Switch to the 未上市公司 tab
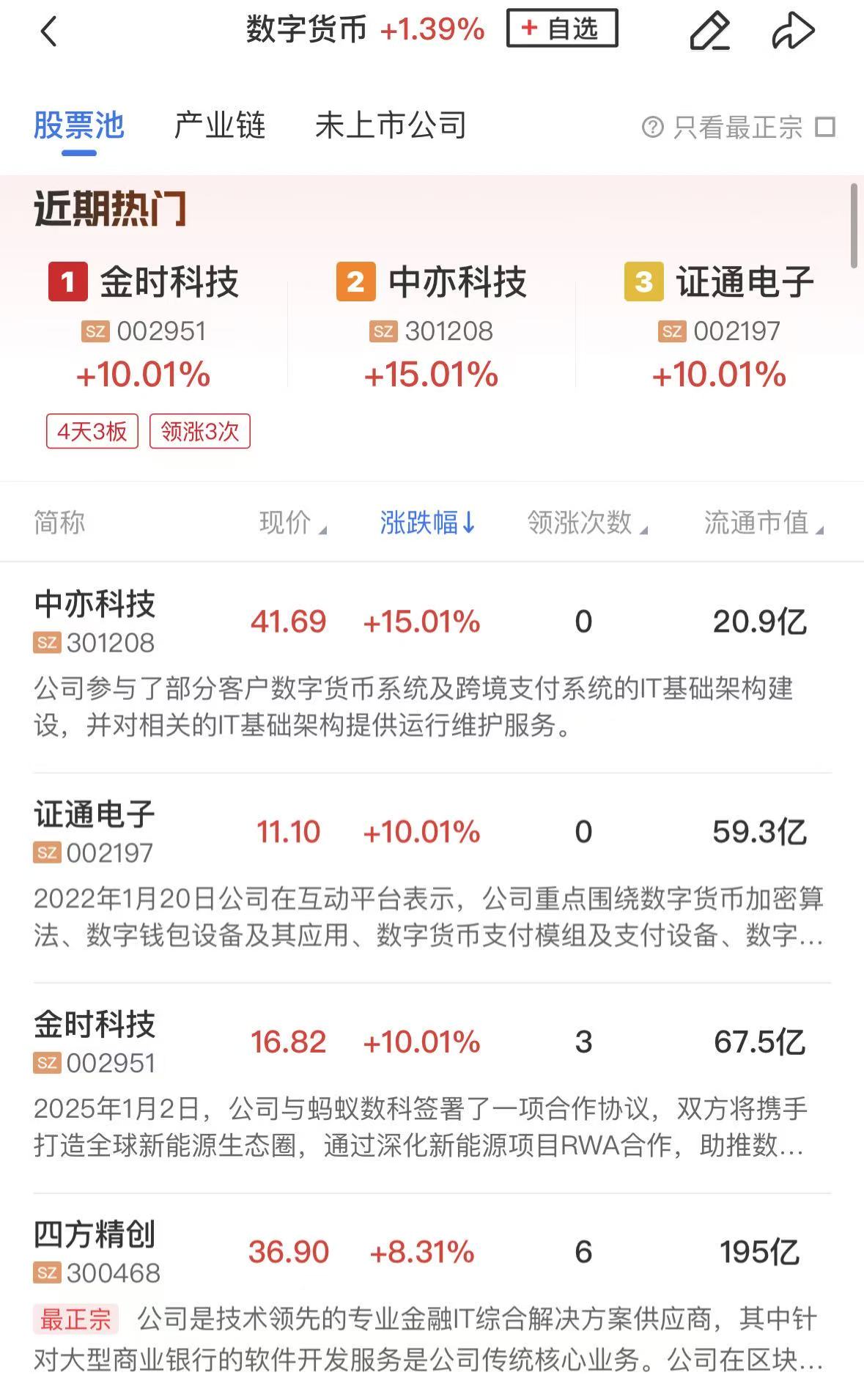 [391, 126]
